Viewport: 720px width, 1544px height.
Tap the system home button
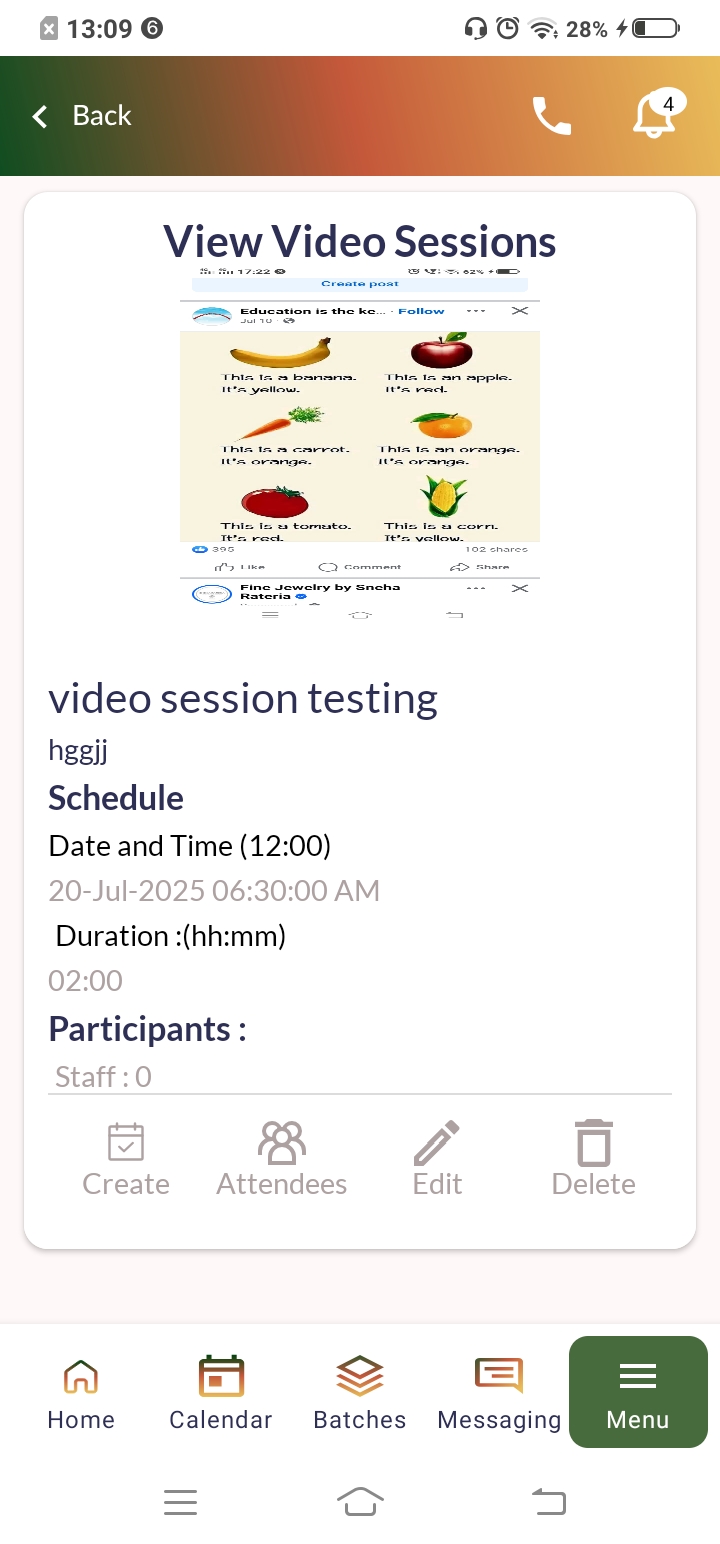(x=360, y=1501)
